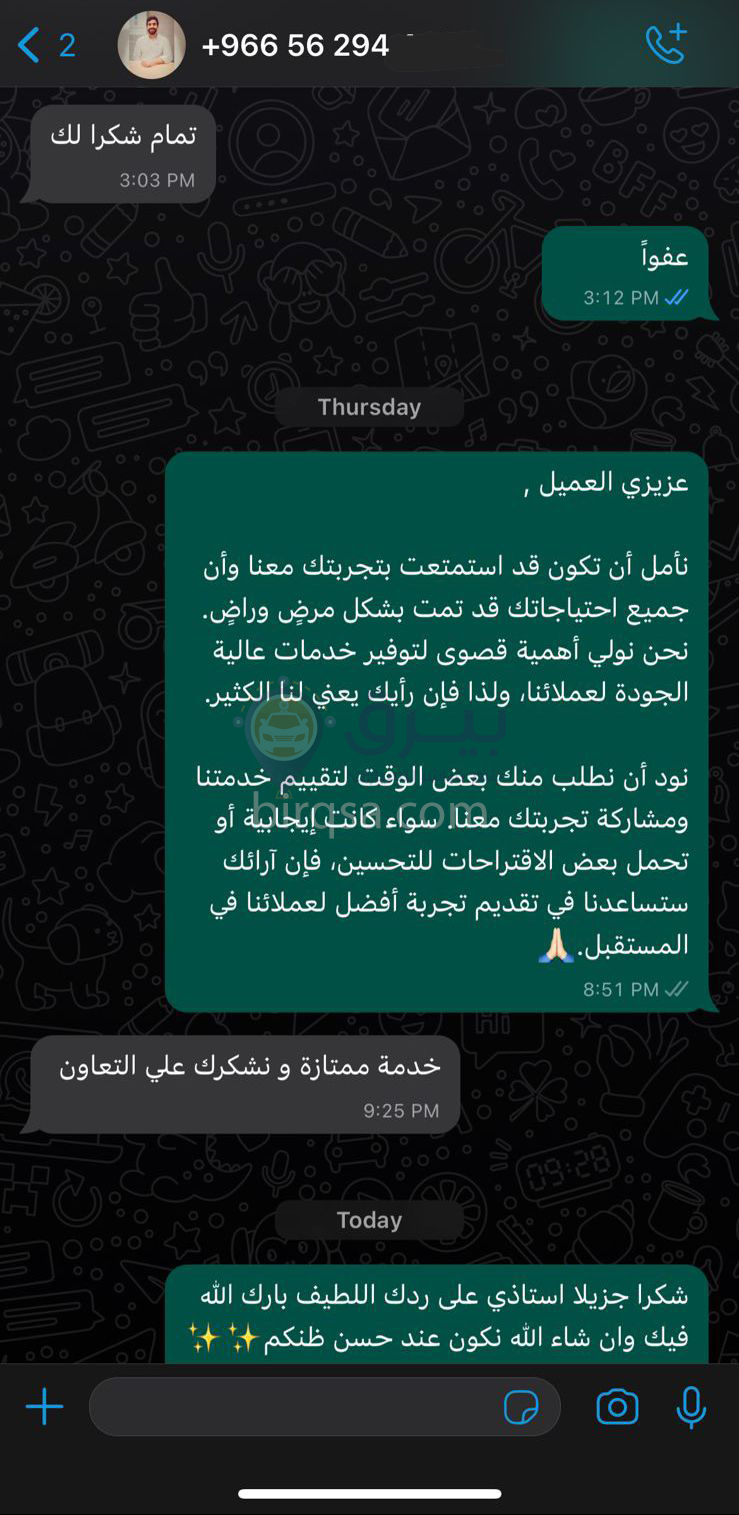Open the attachments plus menu
739x1515 pixels.
tap(44, 1407)
